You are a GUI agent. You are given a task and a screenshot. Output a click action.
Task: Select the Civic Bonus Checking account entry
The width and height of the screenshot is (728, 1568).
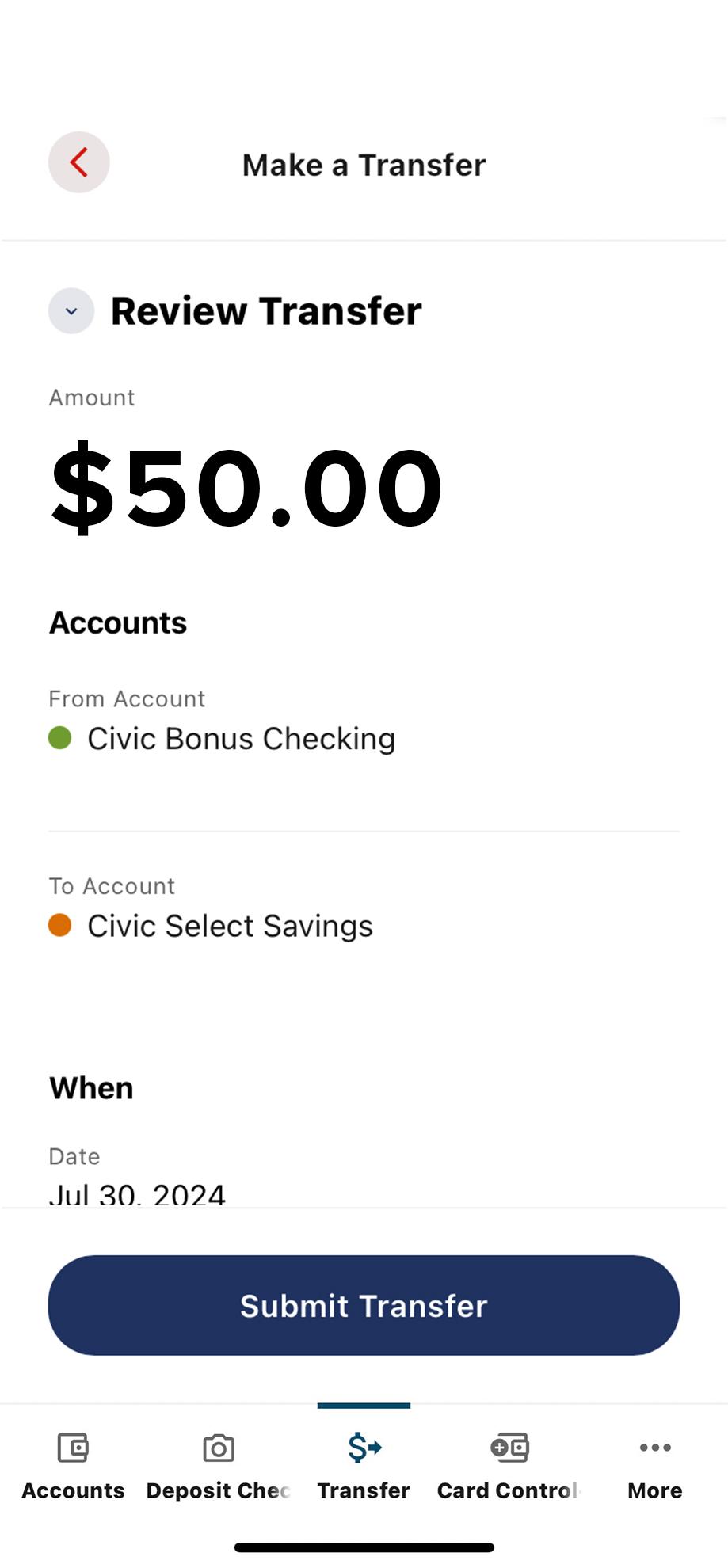240,737
